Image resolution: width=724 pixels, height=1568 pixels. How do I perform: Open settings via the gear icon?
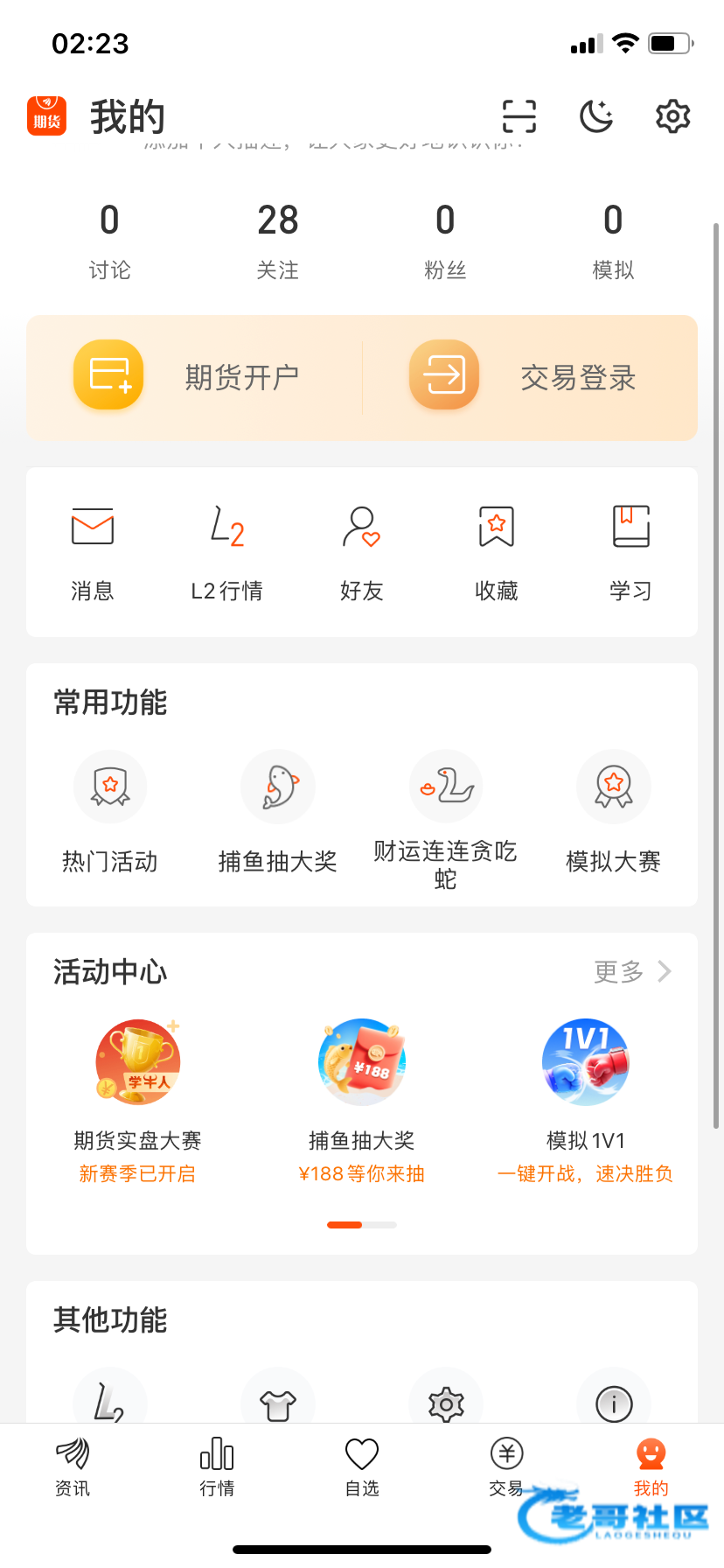point(672,116)
